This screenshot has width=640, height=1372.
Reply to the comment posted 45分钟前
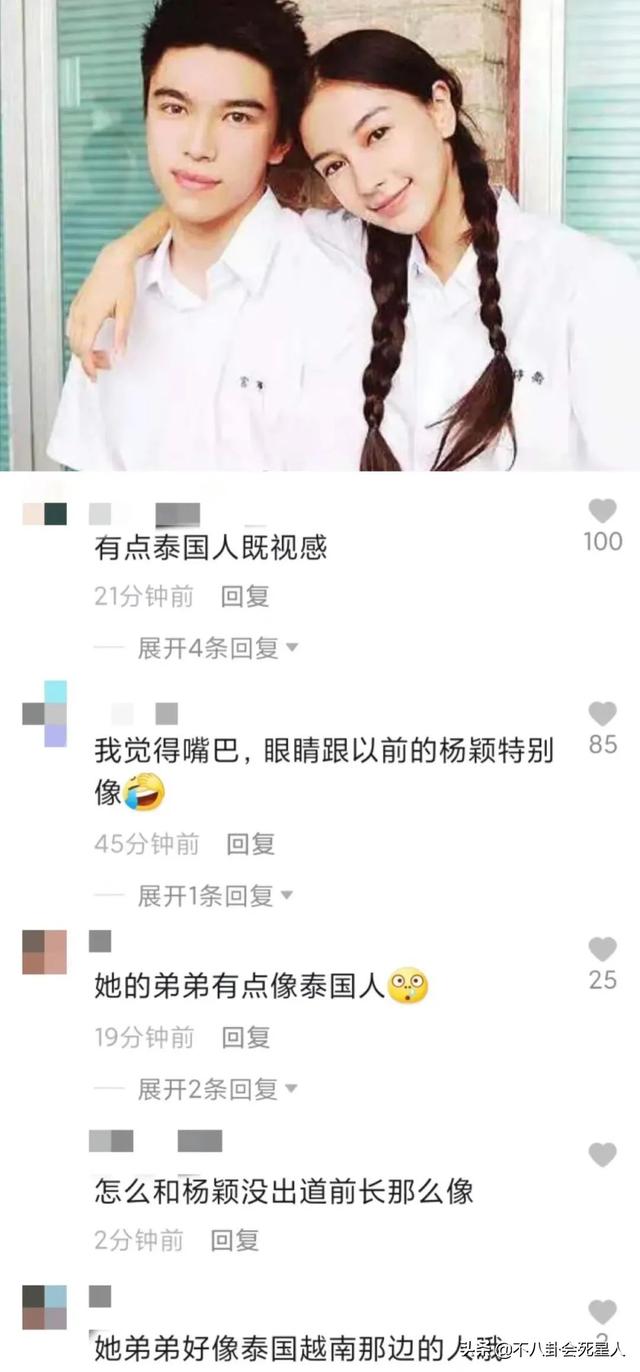click(250, 844)
